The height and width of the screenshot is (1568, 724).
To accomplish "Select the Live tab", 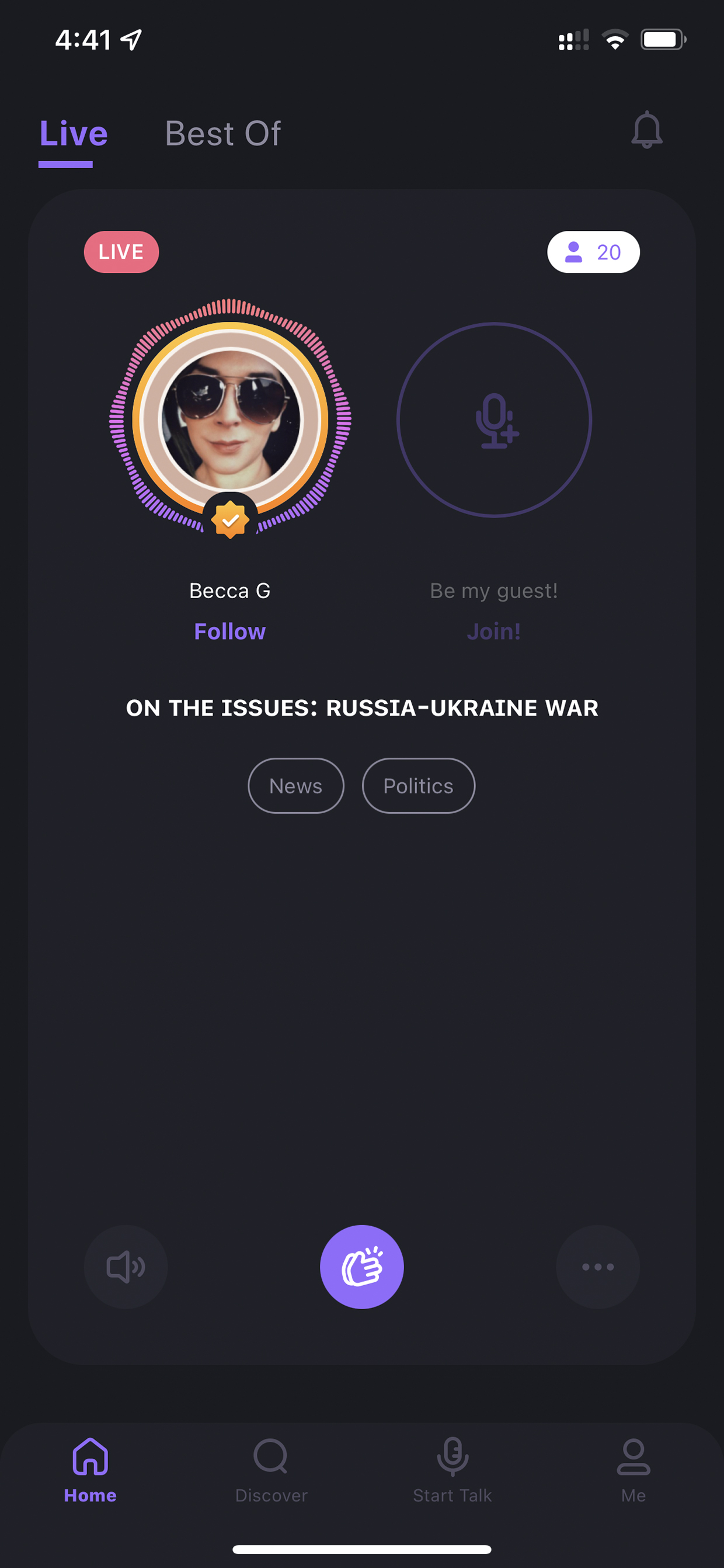I will 74,133.
